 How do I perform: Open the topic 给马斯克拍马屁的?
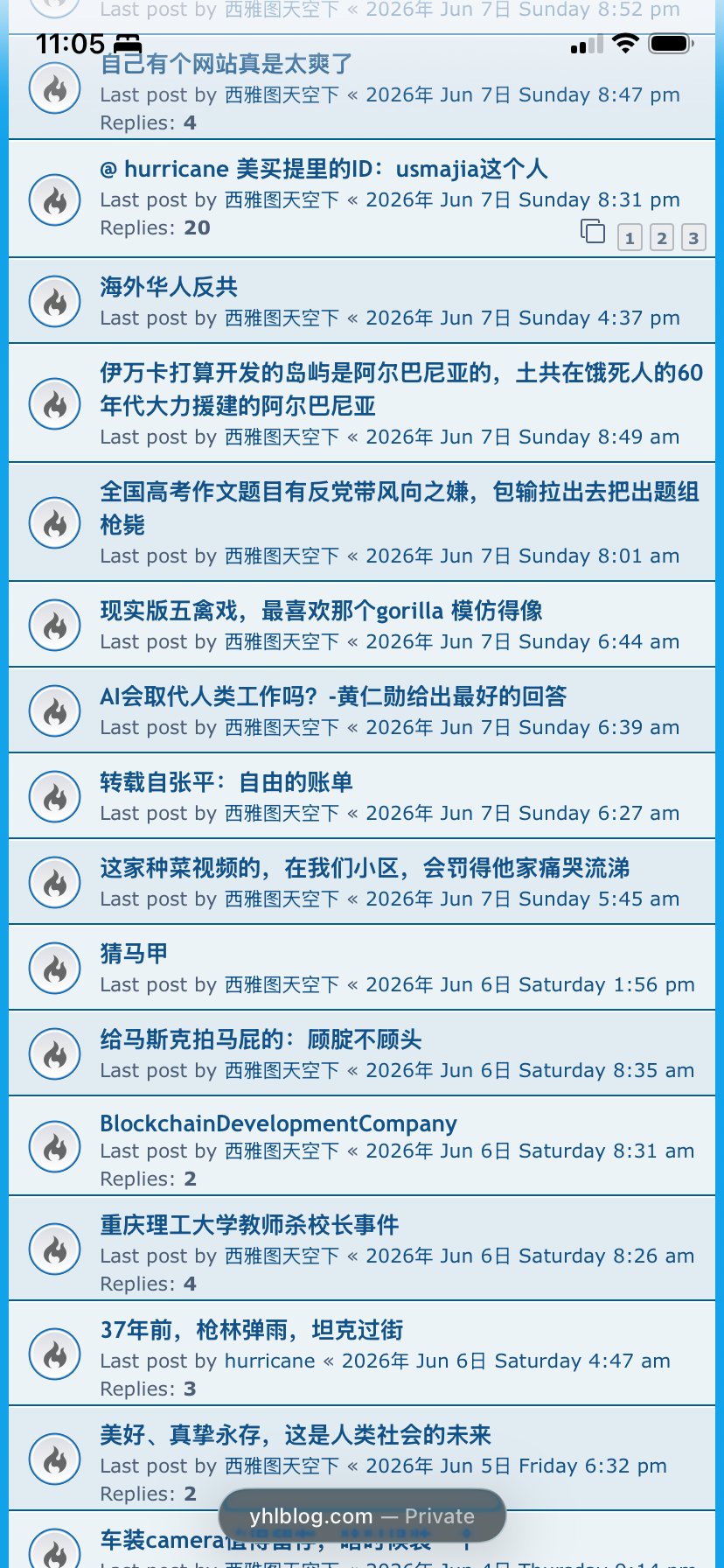point(261,1039)
